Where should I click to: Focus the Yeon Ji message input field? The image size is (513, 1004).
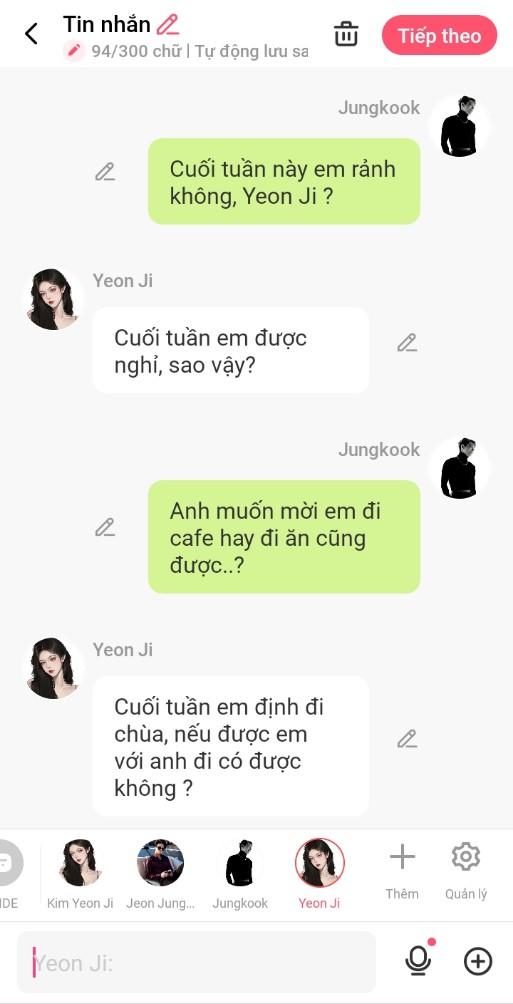click(x=196, y=962)
